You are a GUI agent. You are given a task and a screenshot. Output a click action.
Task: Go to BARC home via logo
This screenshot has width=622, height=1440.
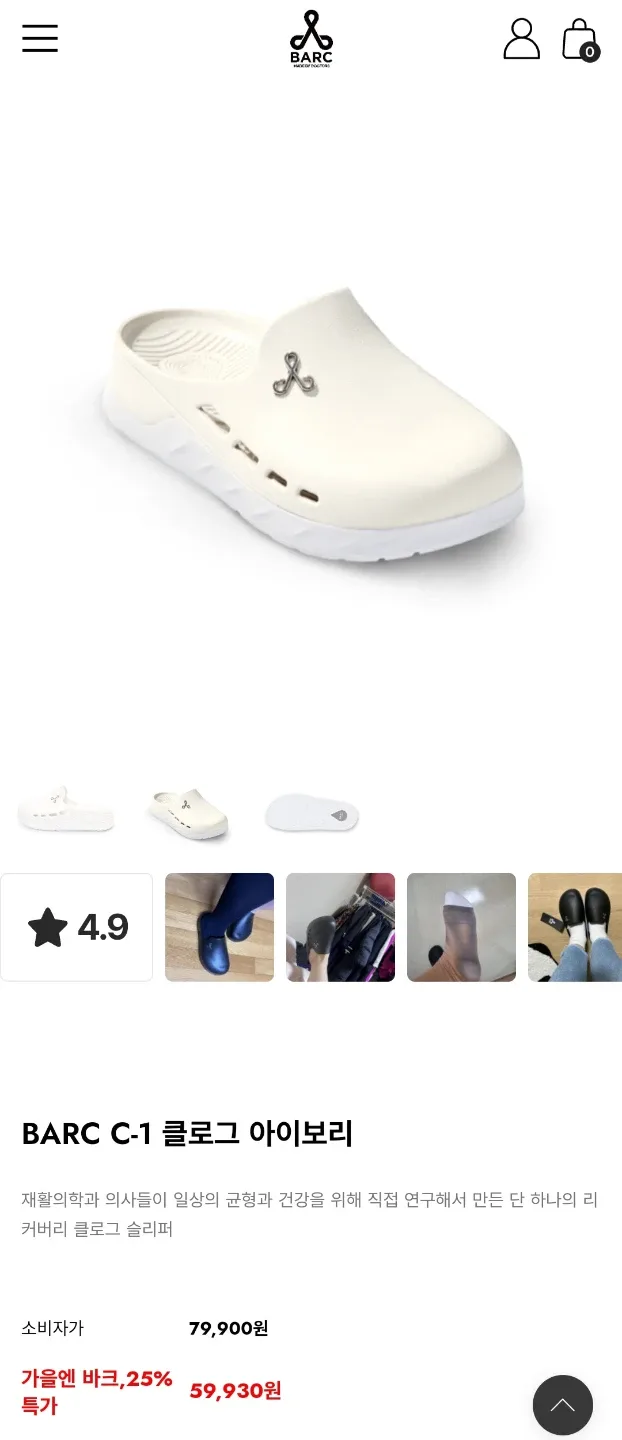point(311,38)
